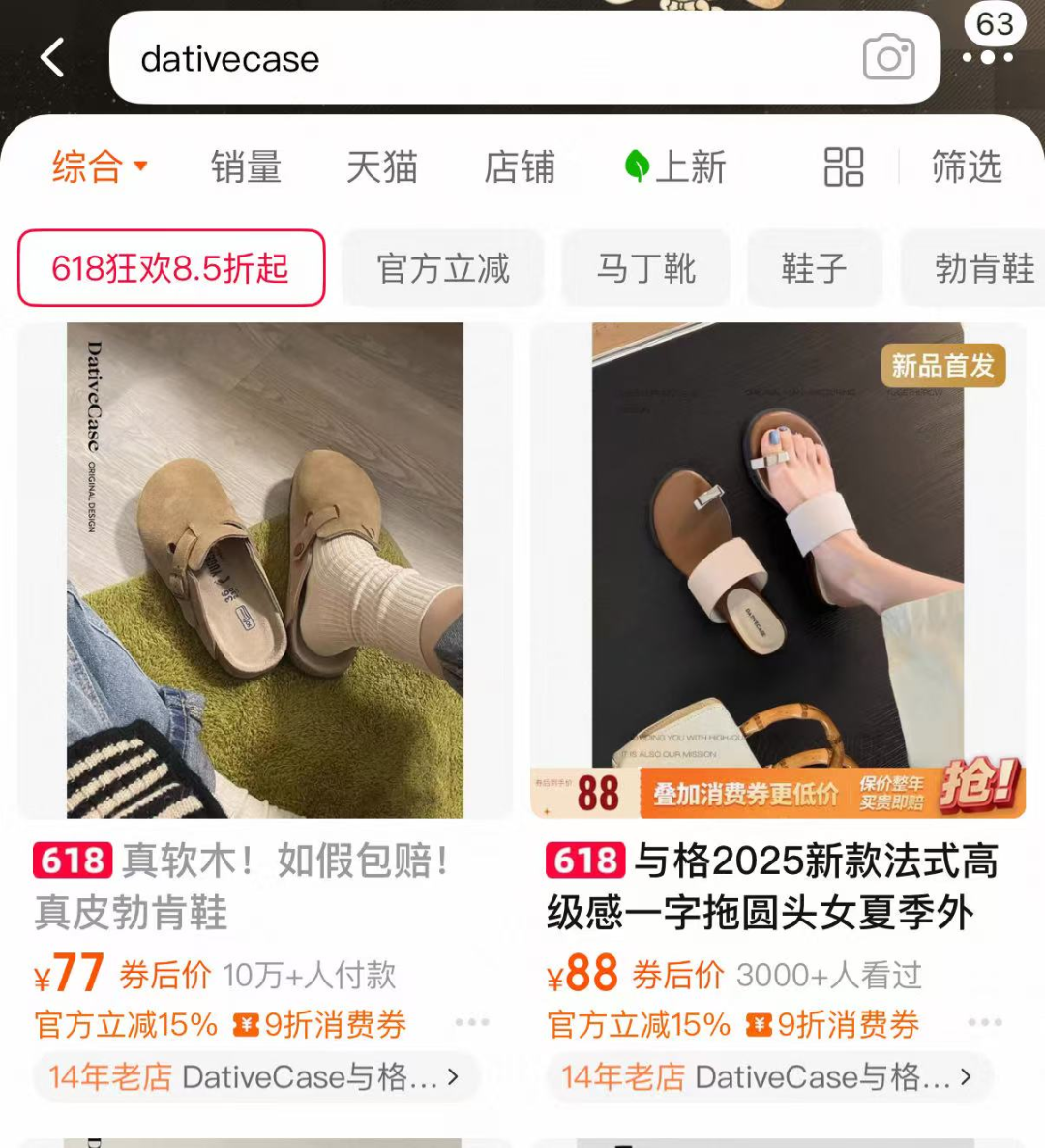Open the 与格2025新款法式 sandals product
This screenshot has width=1045, height=1148.
coord(778,571)
